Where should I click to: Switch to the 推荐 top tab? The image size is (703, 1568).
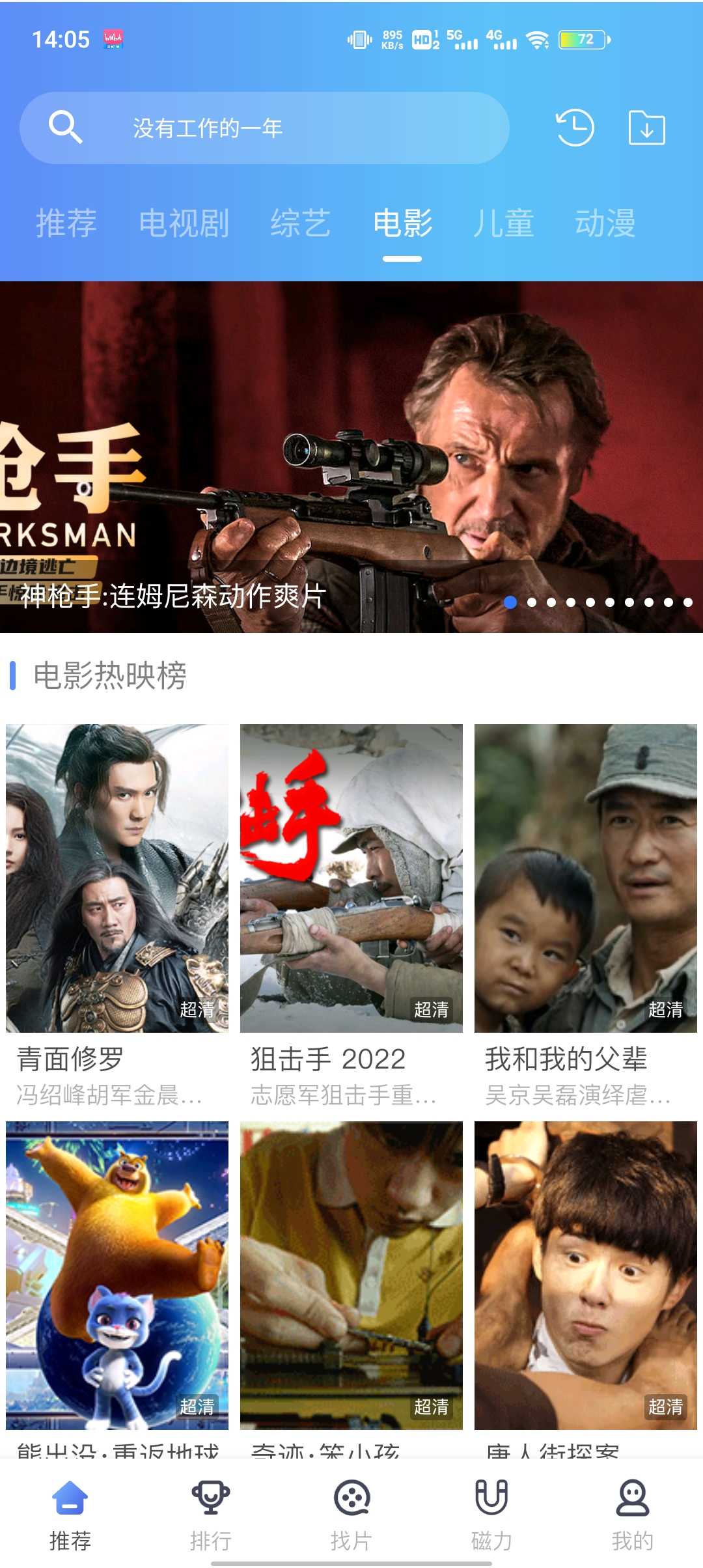click(x=66, y=223)
